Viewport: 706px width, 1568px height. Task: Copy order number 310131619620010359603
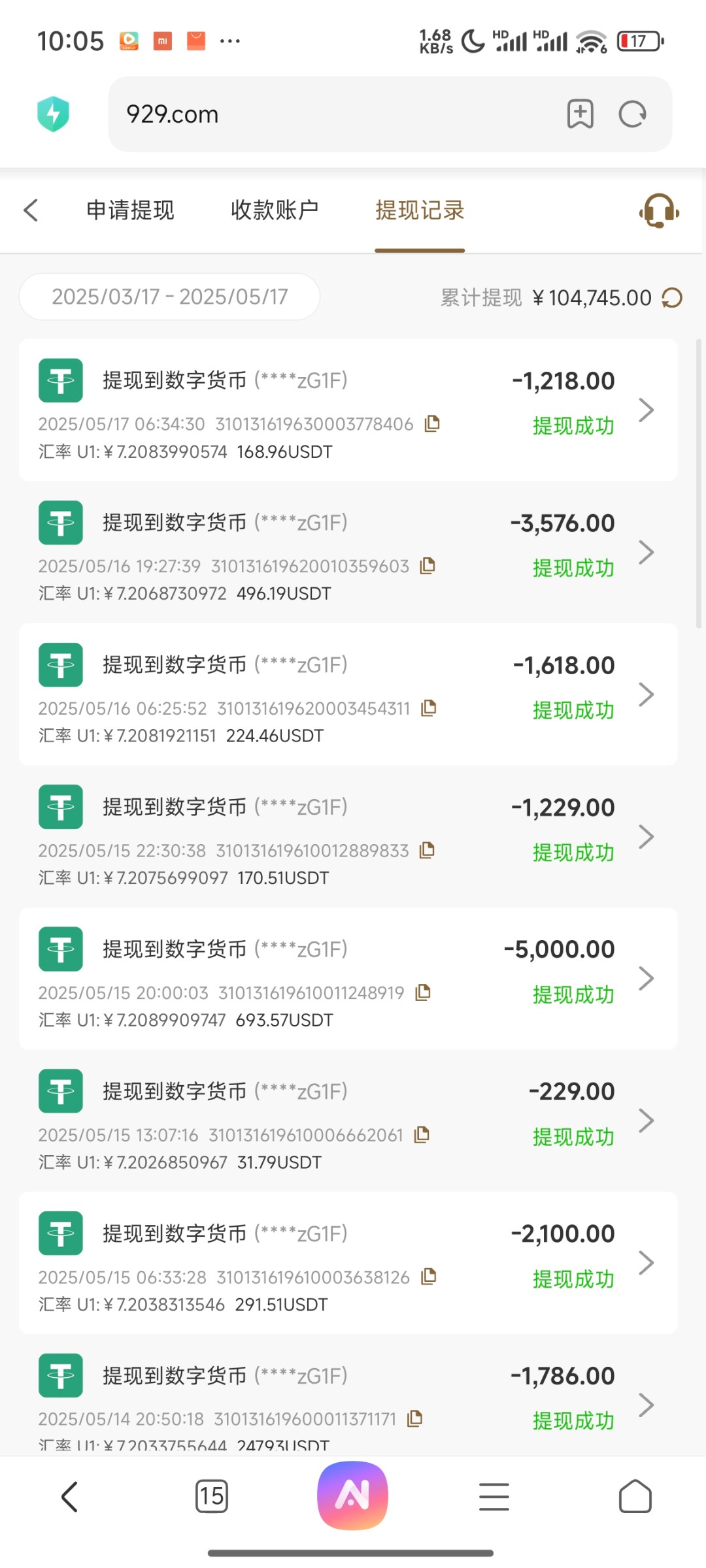[428, 566]
